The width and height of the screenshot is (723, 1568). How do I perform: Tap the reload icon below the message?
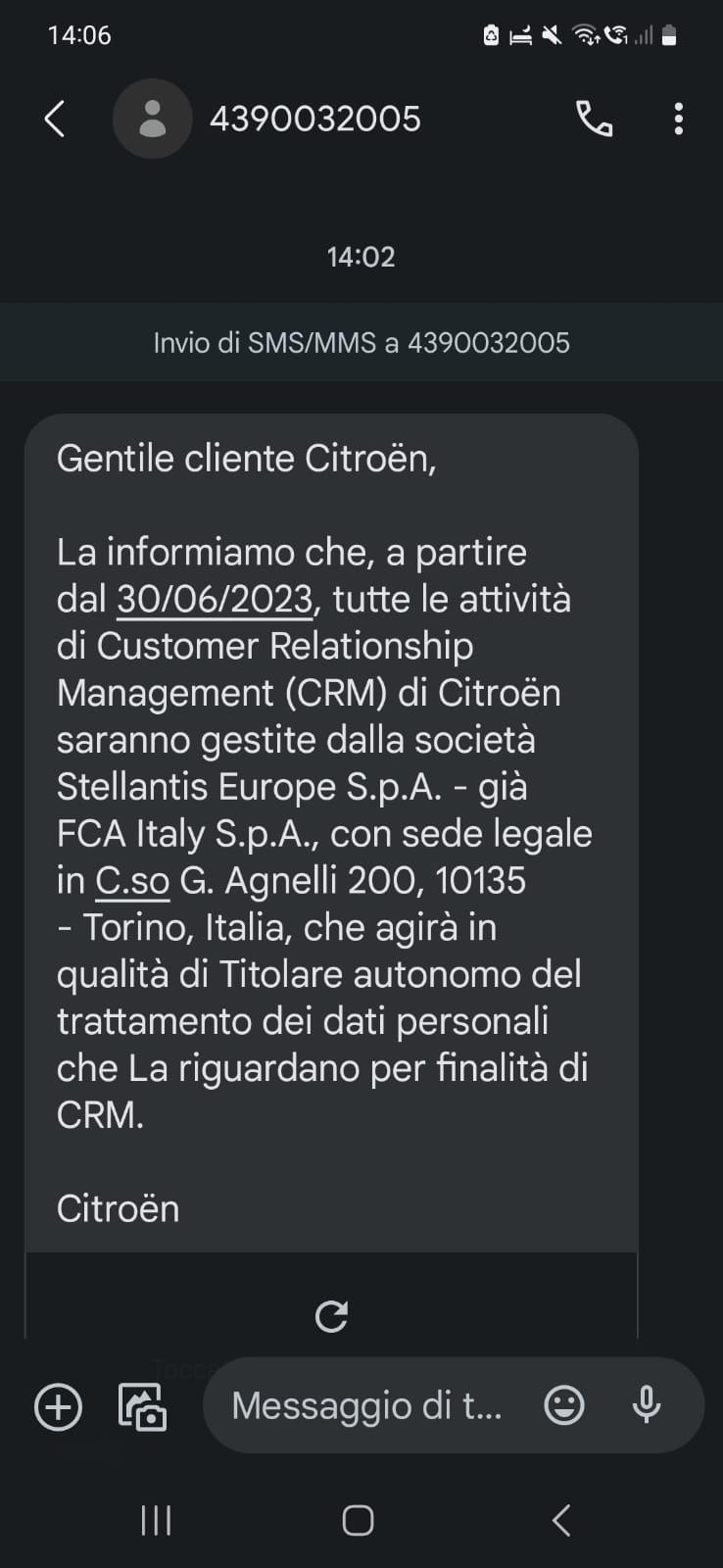331,1316
